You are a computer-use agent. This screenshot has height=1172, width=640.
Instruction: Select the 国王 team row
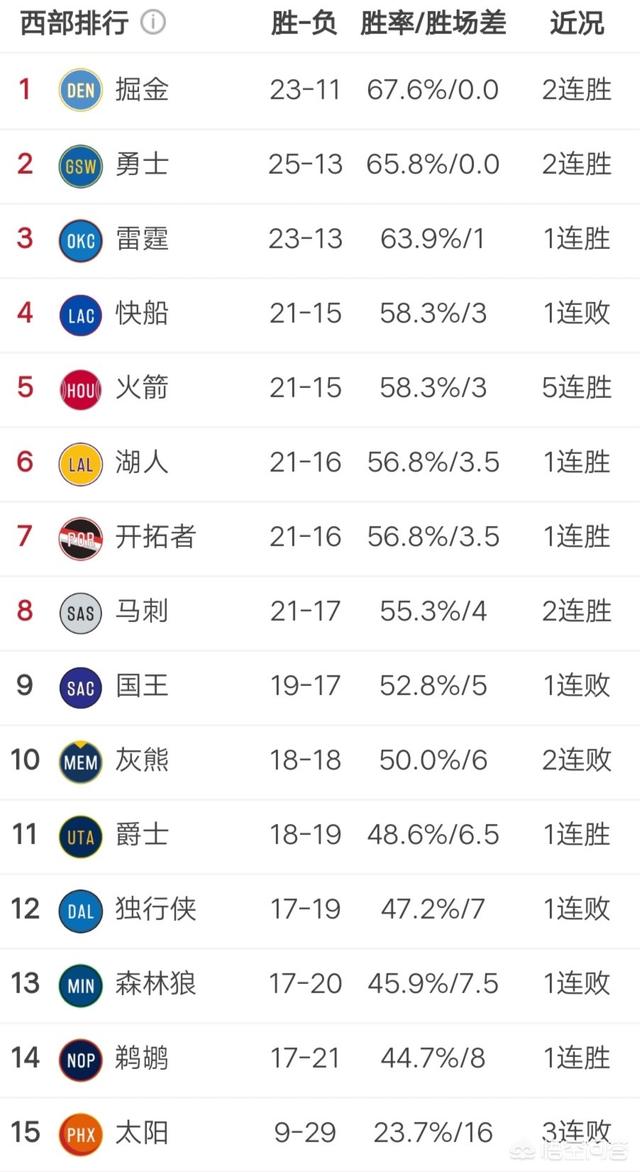[320, 687]
